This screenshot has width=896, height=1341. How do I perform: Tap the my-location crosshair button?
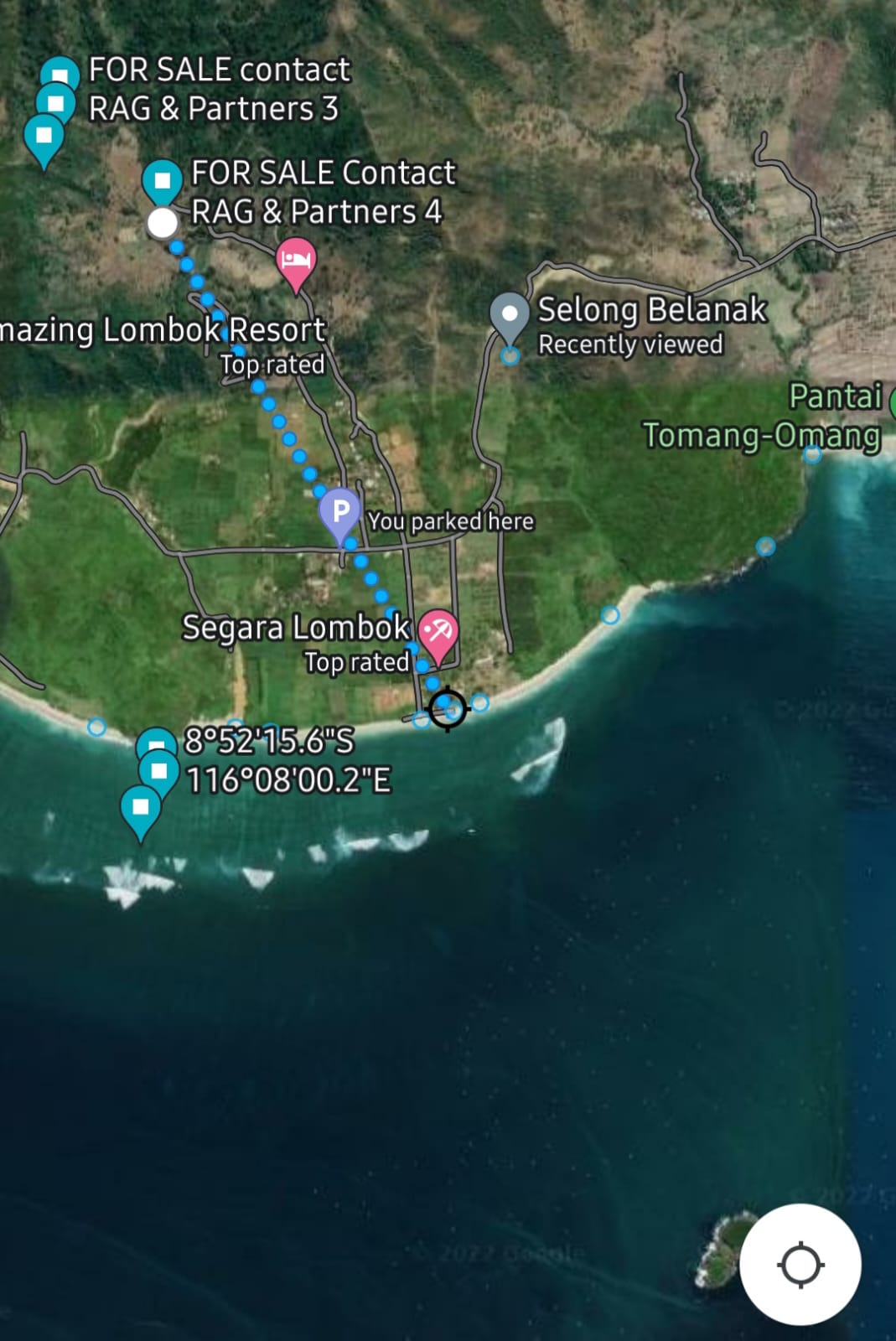click(800, 1264)
